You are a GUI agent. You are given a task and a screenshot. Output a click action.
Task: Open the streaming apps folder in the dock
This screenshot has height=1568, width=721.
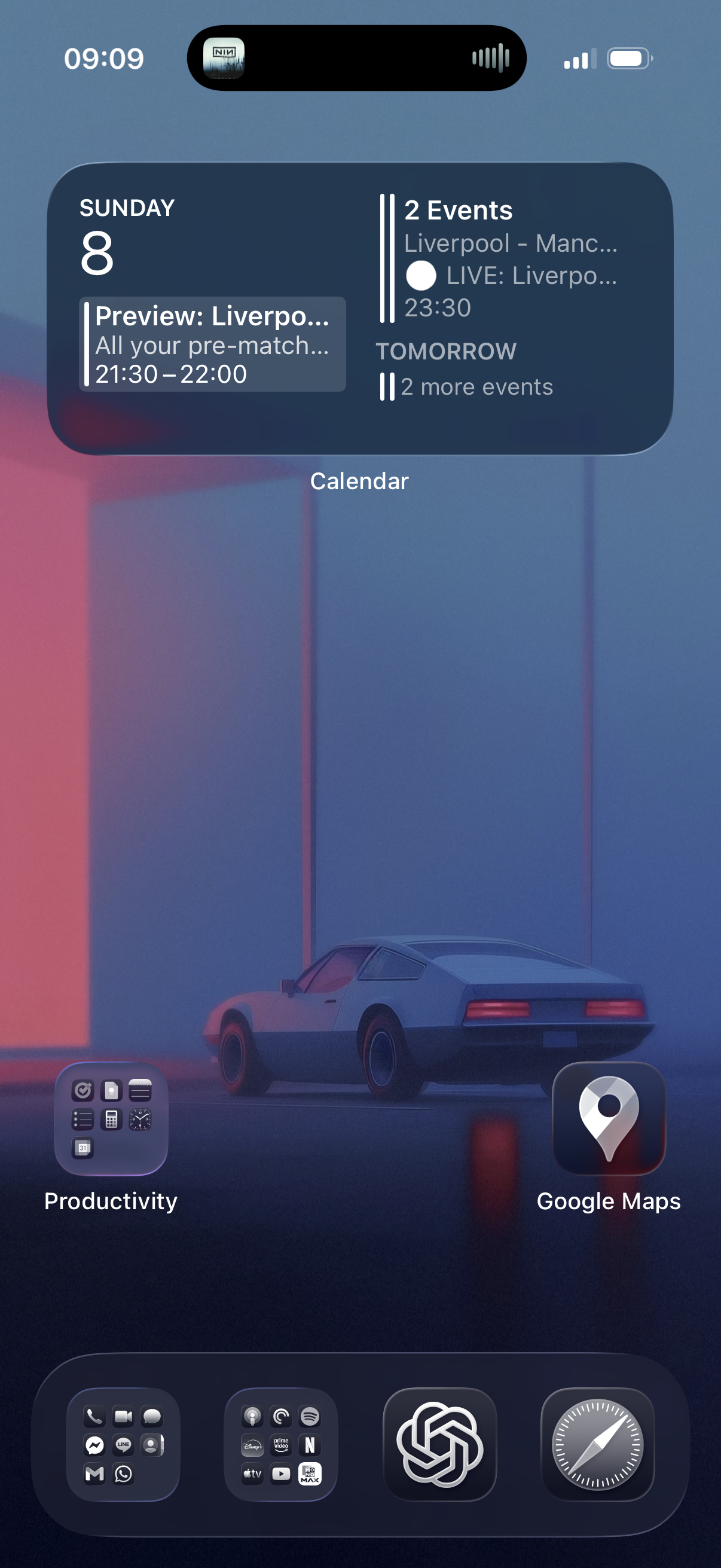point(281,1444)
